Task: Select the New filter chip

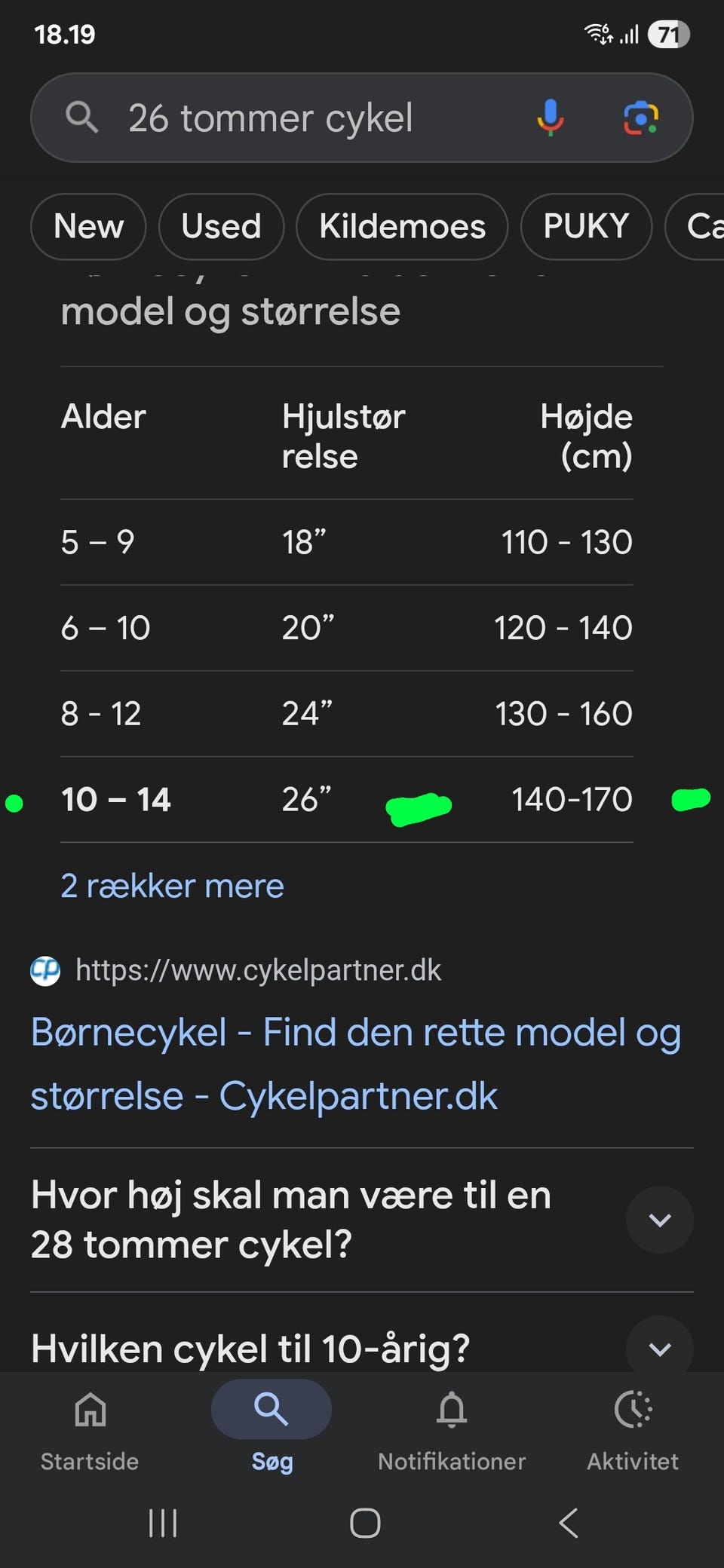Action: point(88,226)
